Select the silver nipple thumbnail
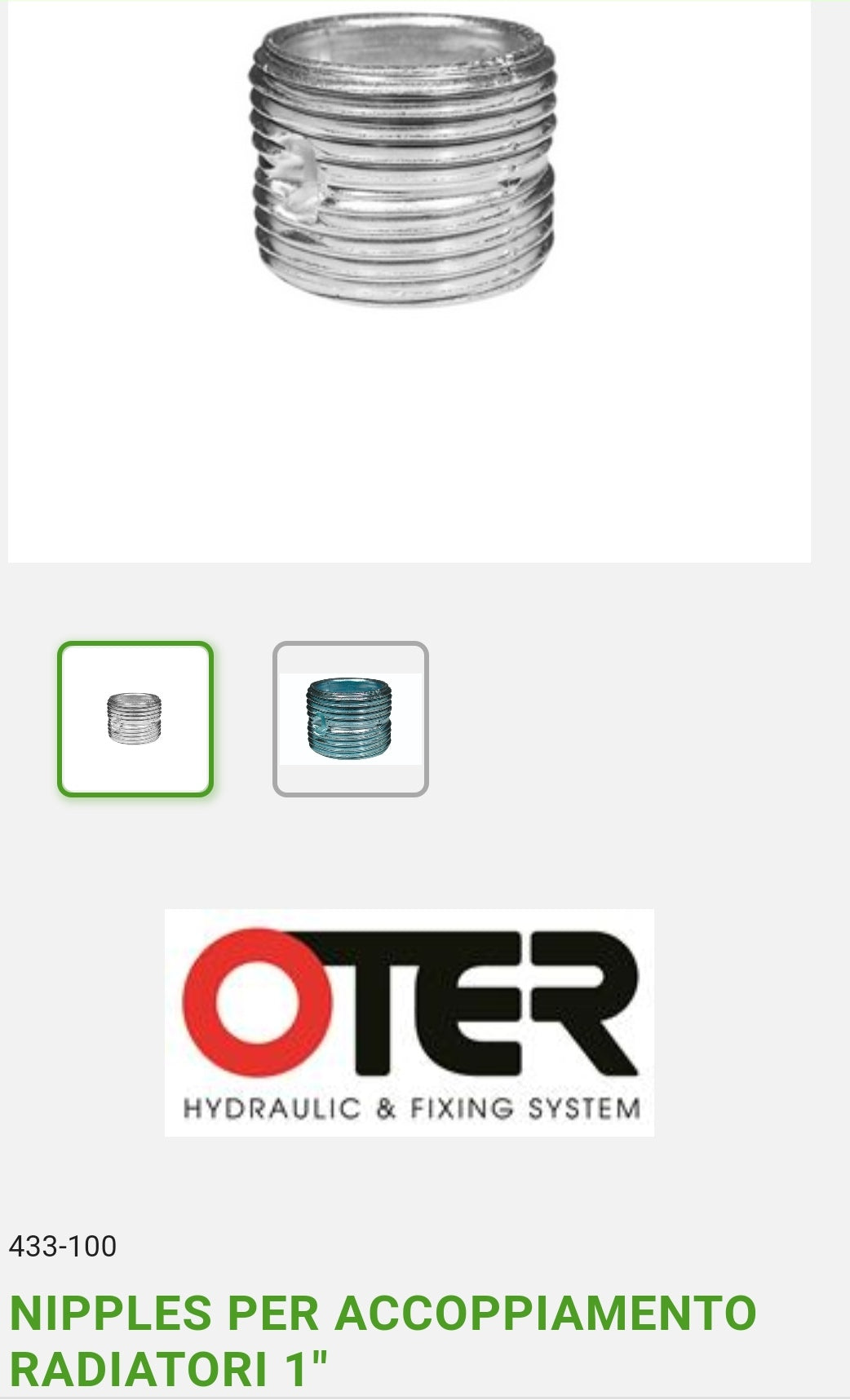 tap(135, 718)
